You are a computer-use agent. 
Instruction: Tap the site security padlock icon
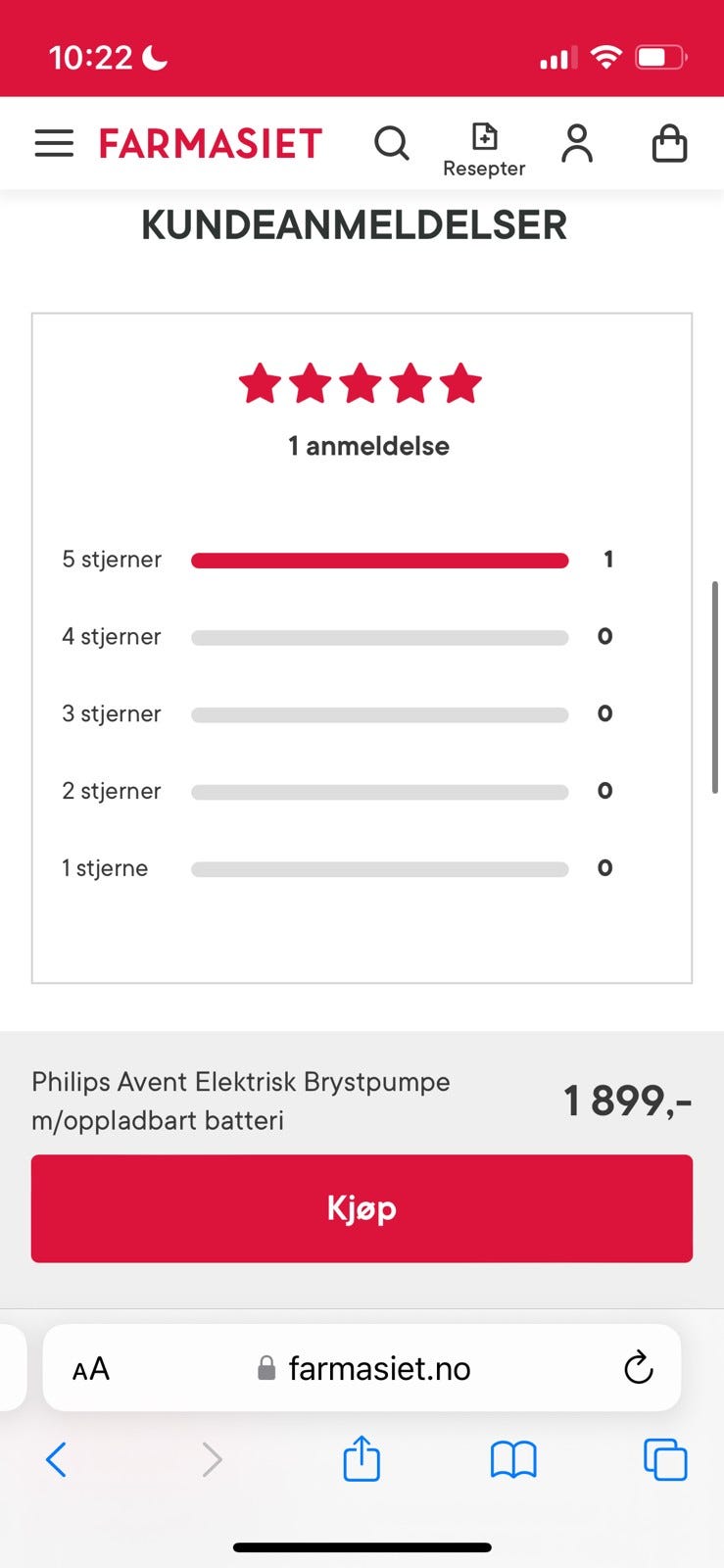(x=265, y=1368)
